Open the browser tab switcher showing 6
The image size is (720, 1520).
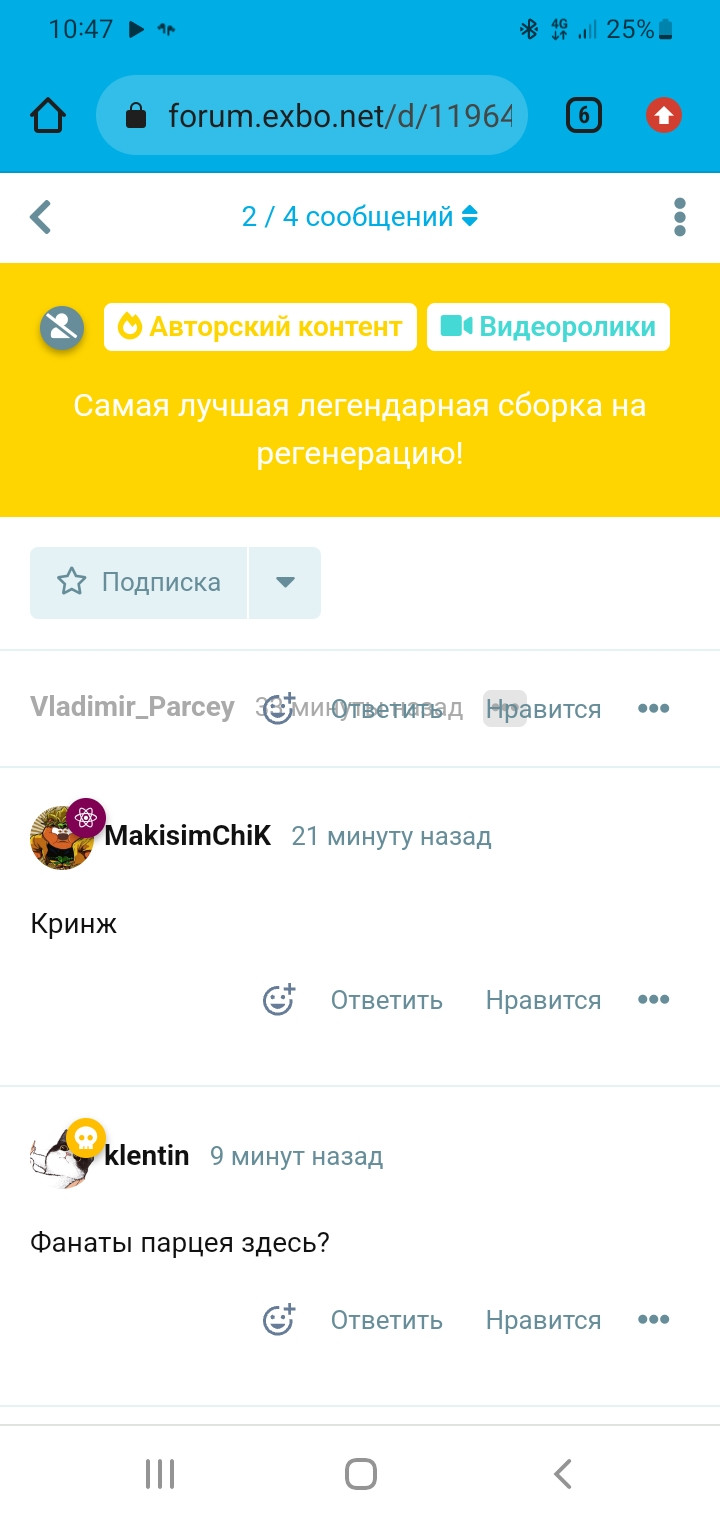(584, 117)
